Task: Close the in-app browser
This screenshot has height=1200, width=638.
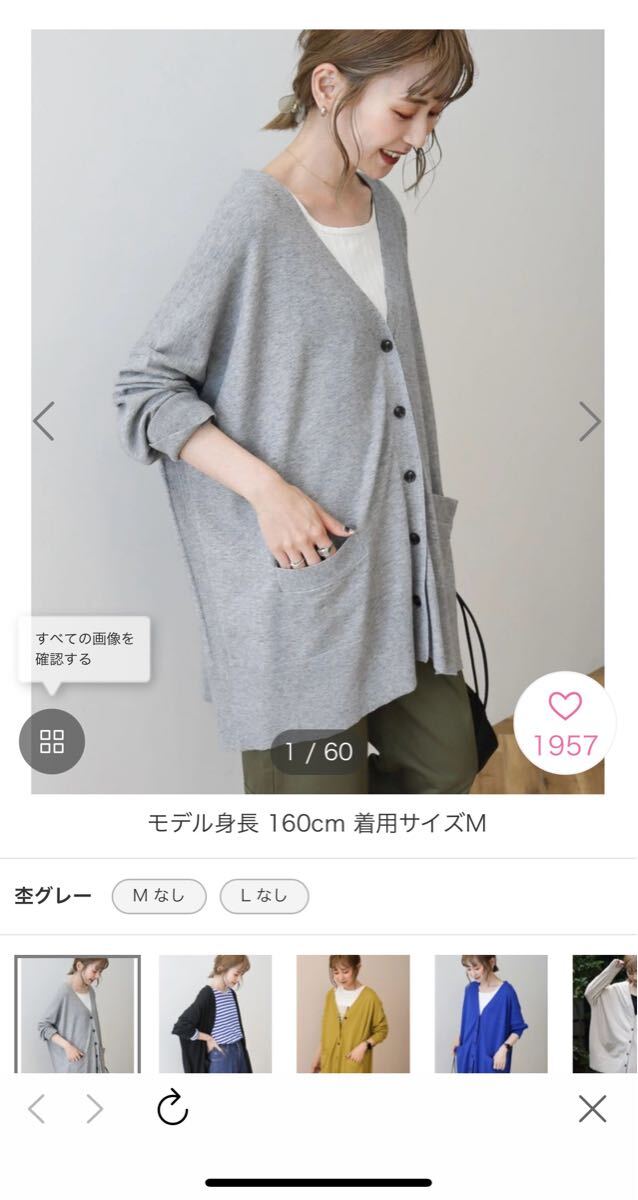Action: [x=592, y=1108]
